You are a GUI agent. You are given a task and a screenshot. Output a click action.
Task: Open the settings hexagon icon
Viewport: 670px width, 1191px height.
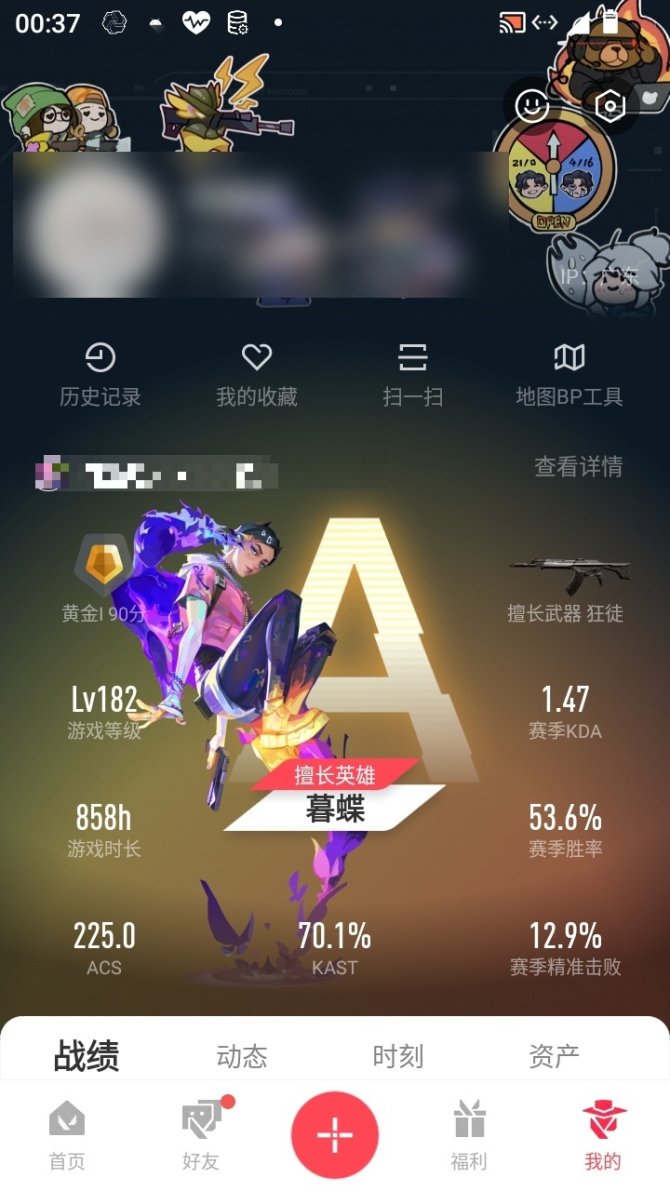(x=609, y=106)
